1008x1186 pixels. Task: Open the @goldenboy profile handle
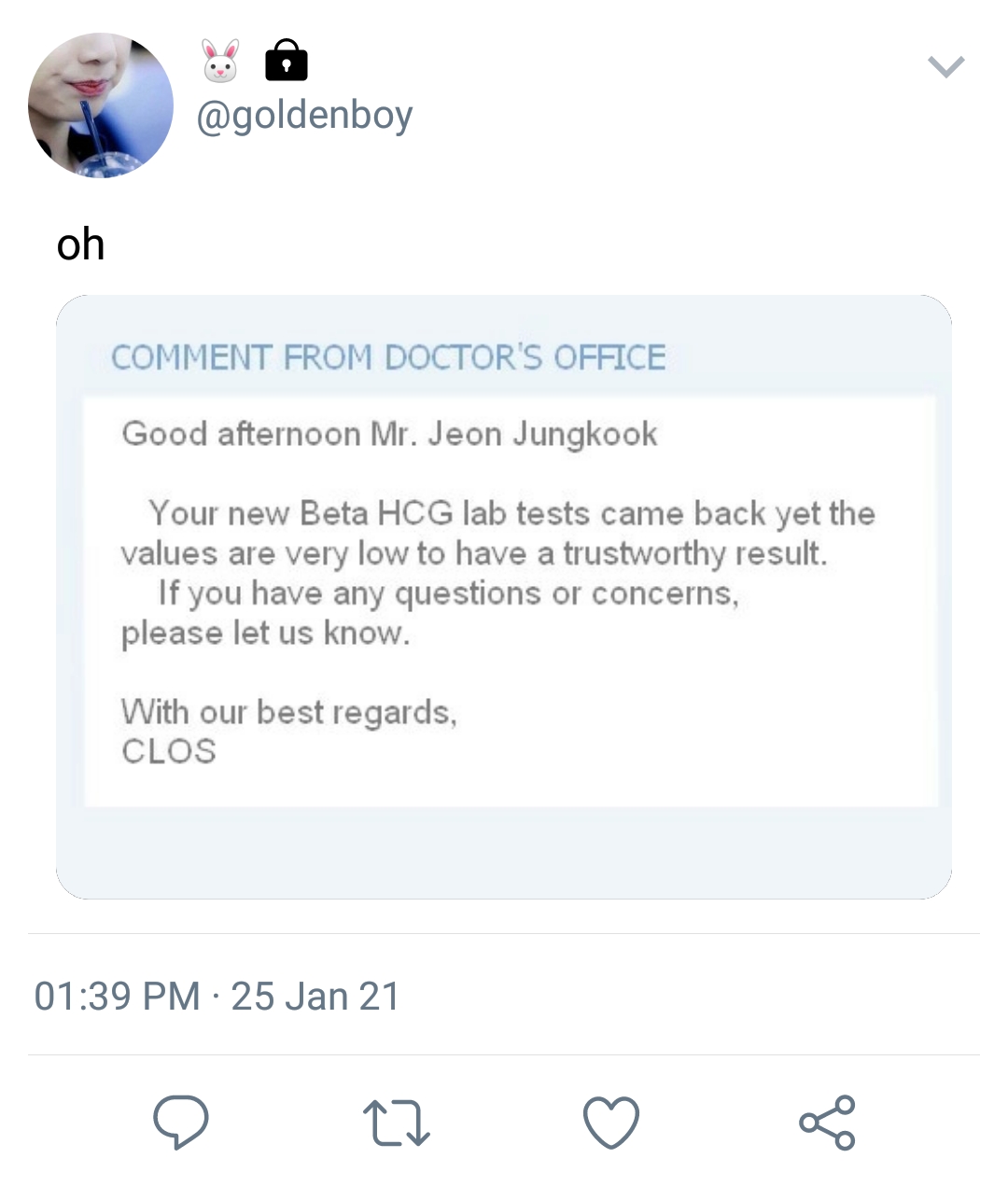303,116
